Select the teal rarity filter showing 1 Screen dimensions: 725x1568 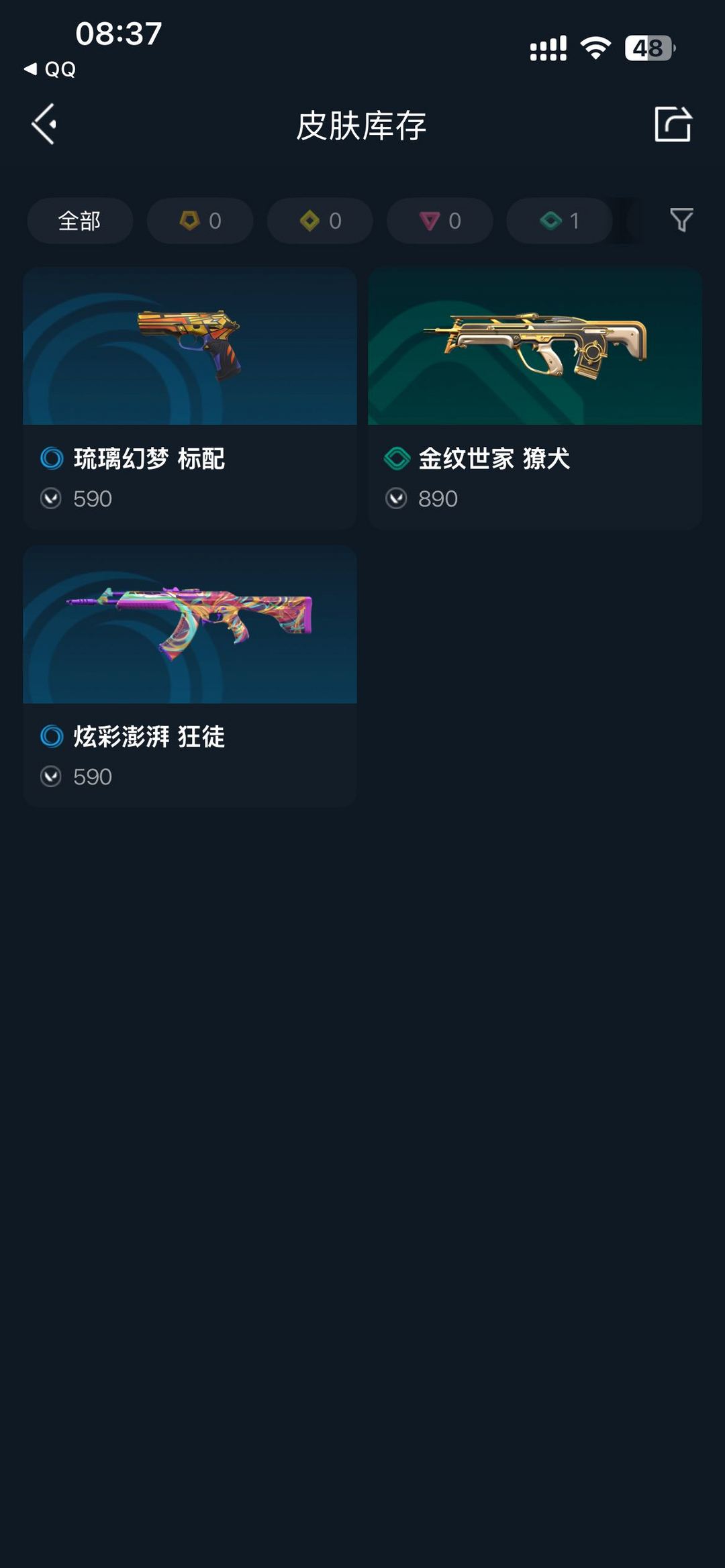click(x=559, y=221)
